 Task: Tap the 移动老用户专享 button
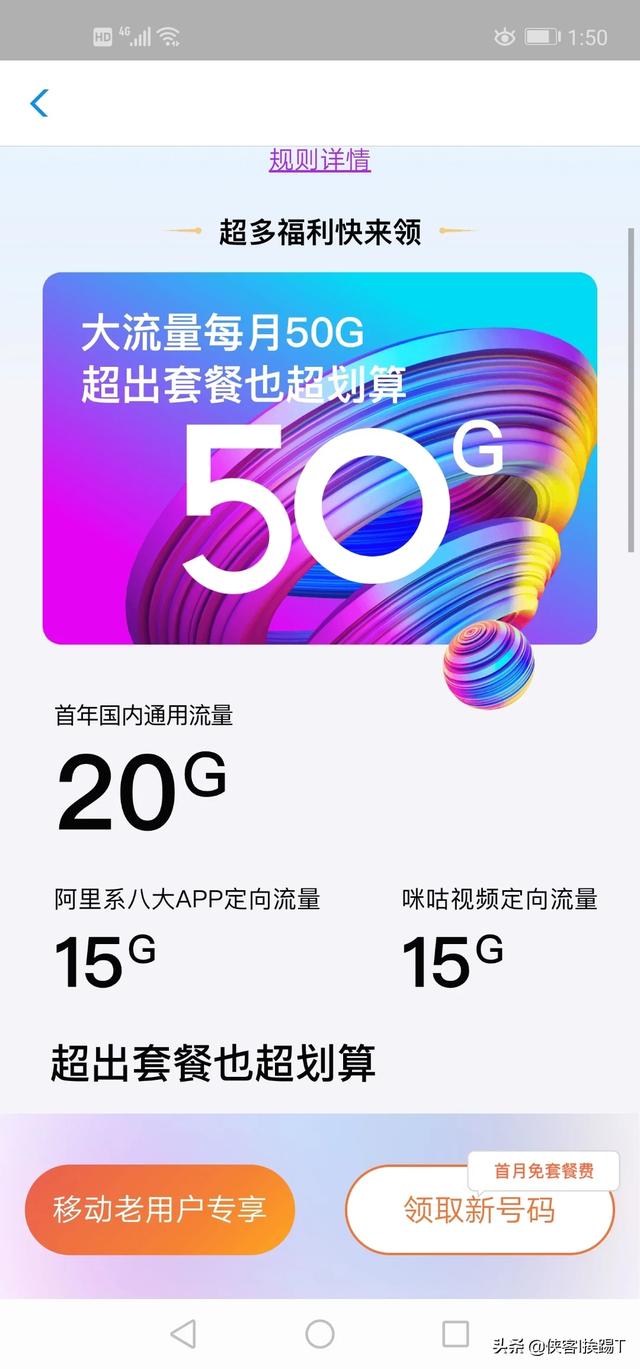[x=160, y=1209]
